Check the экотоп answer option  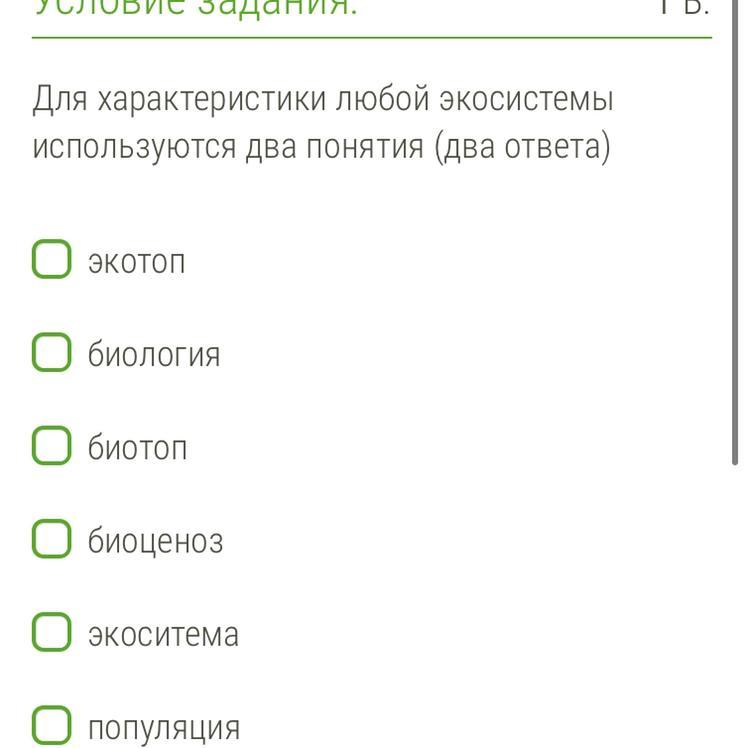tap(52, 260)
